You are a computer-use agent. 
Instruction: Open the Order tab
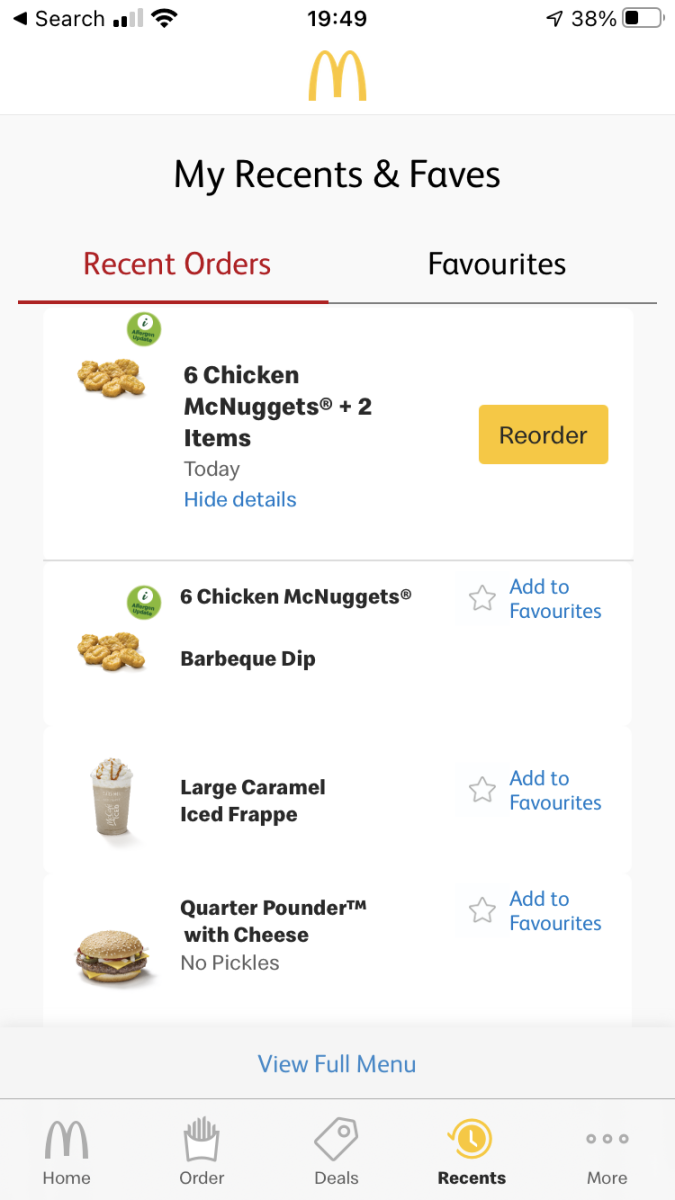pos(202,1151)
